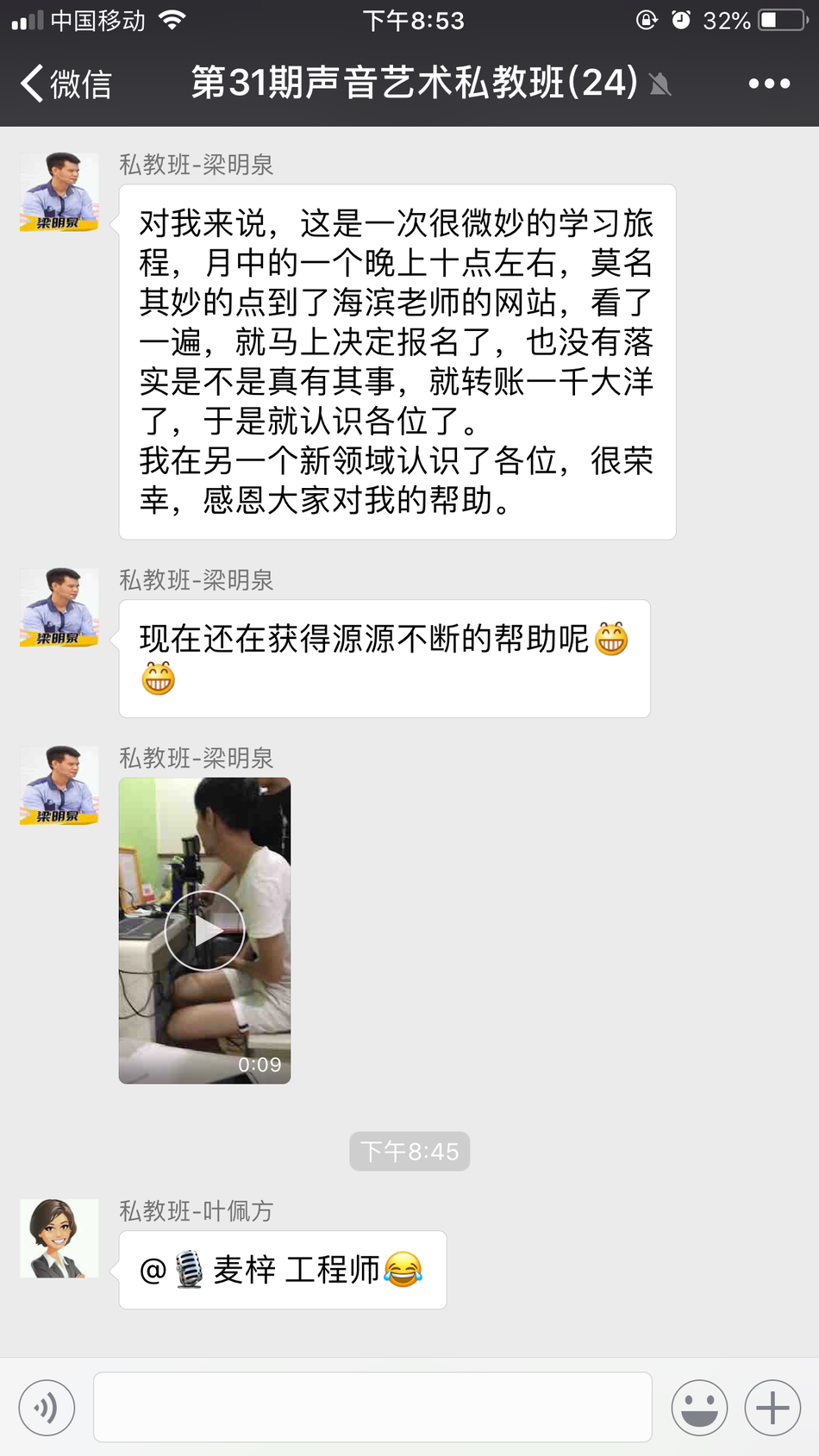Viewport: 819px width, 1456px height.
Task: Open group chat details via three dots
Action: [x=768, y=84]
